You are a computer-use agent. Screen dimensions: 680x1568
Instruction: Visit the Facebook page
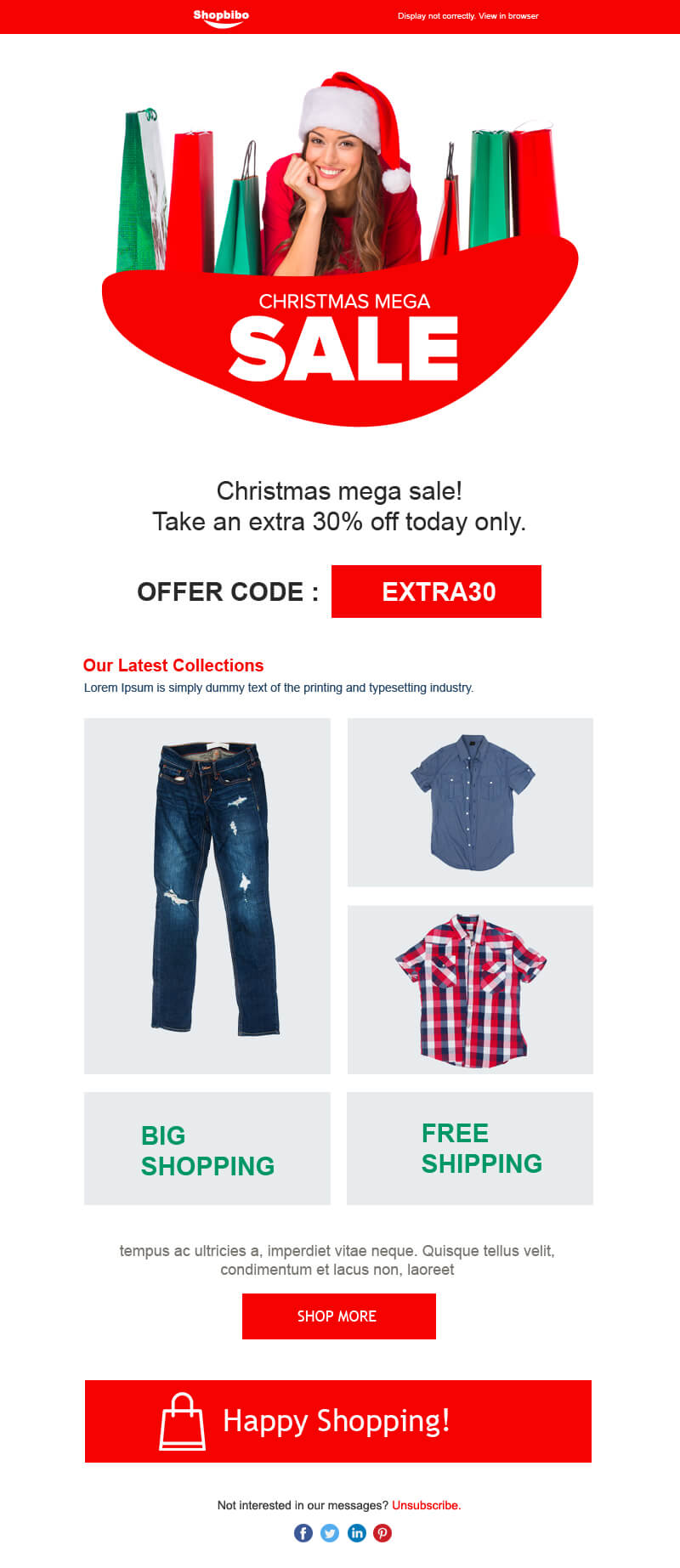click(303, 1533)
